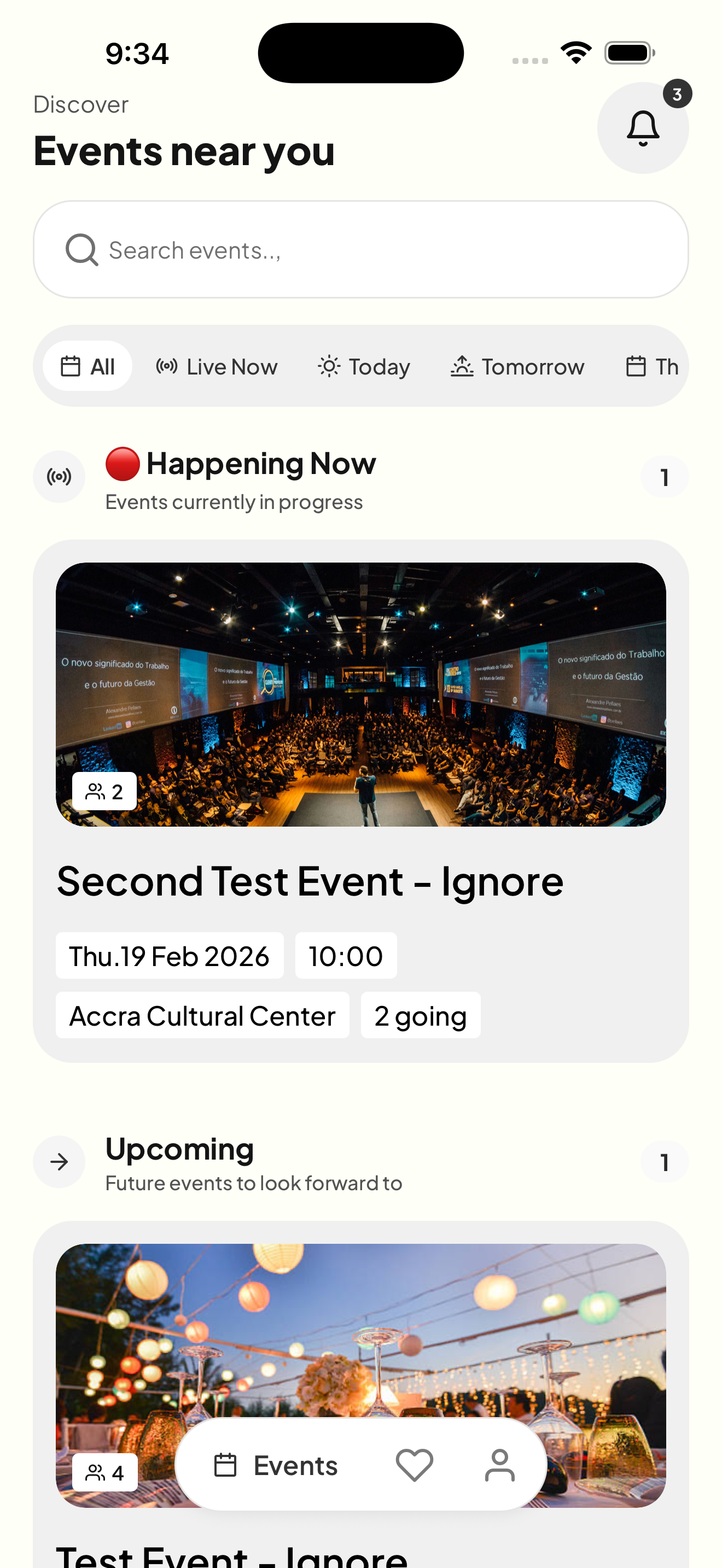Tap the Accra Cultural Center location chip
Image resolution: width=722 pixels, height=1568 pixels.
[201, 1015]
